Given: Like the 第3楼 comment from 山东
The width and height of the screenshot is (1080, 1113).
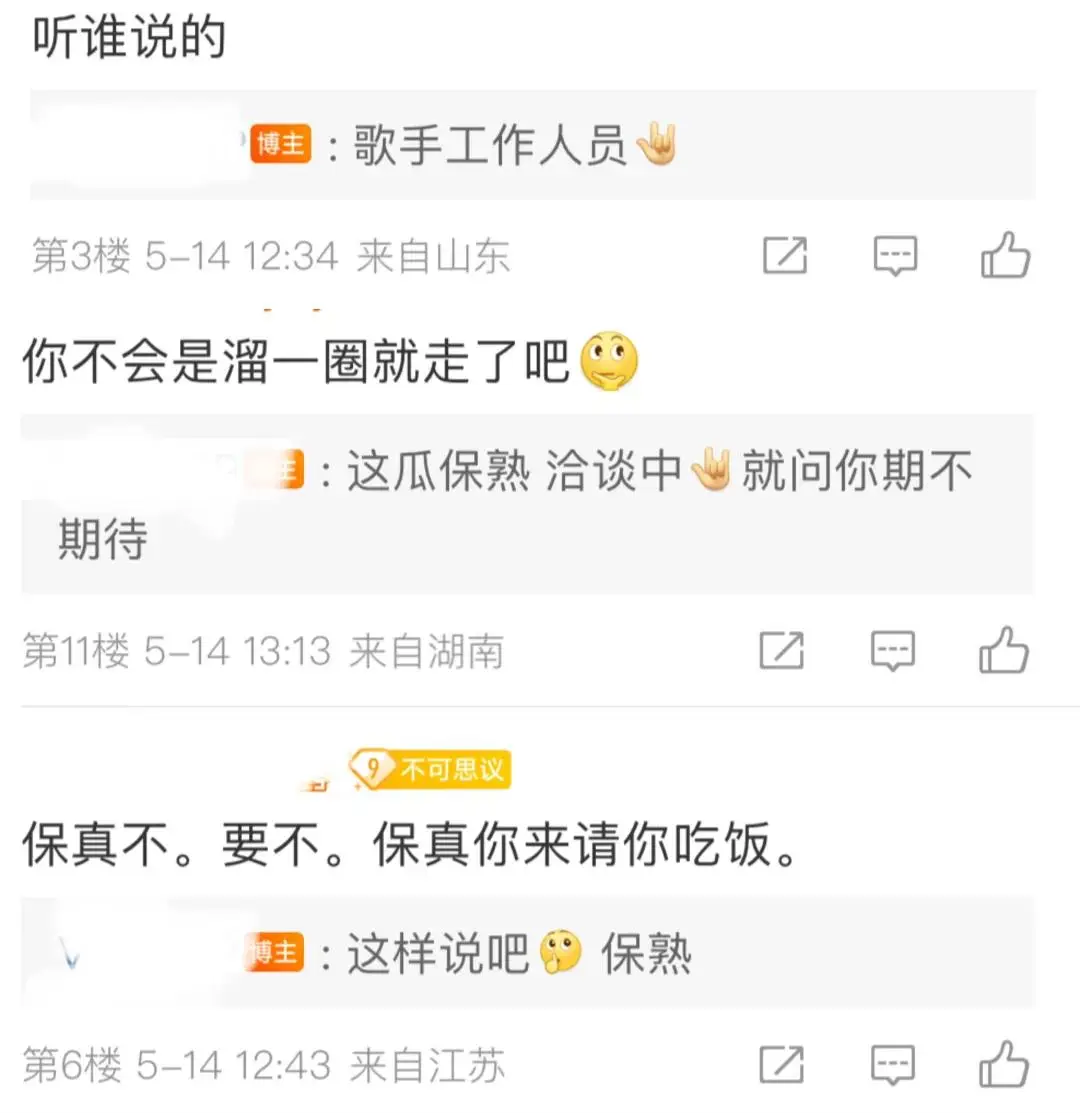Looking at the screenshot, I should (1004, 256).
